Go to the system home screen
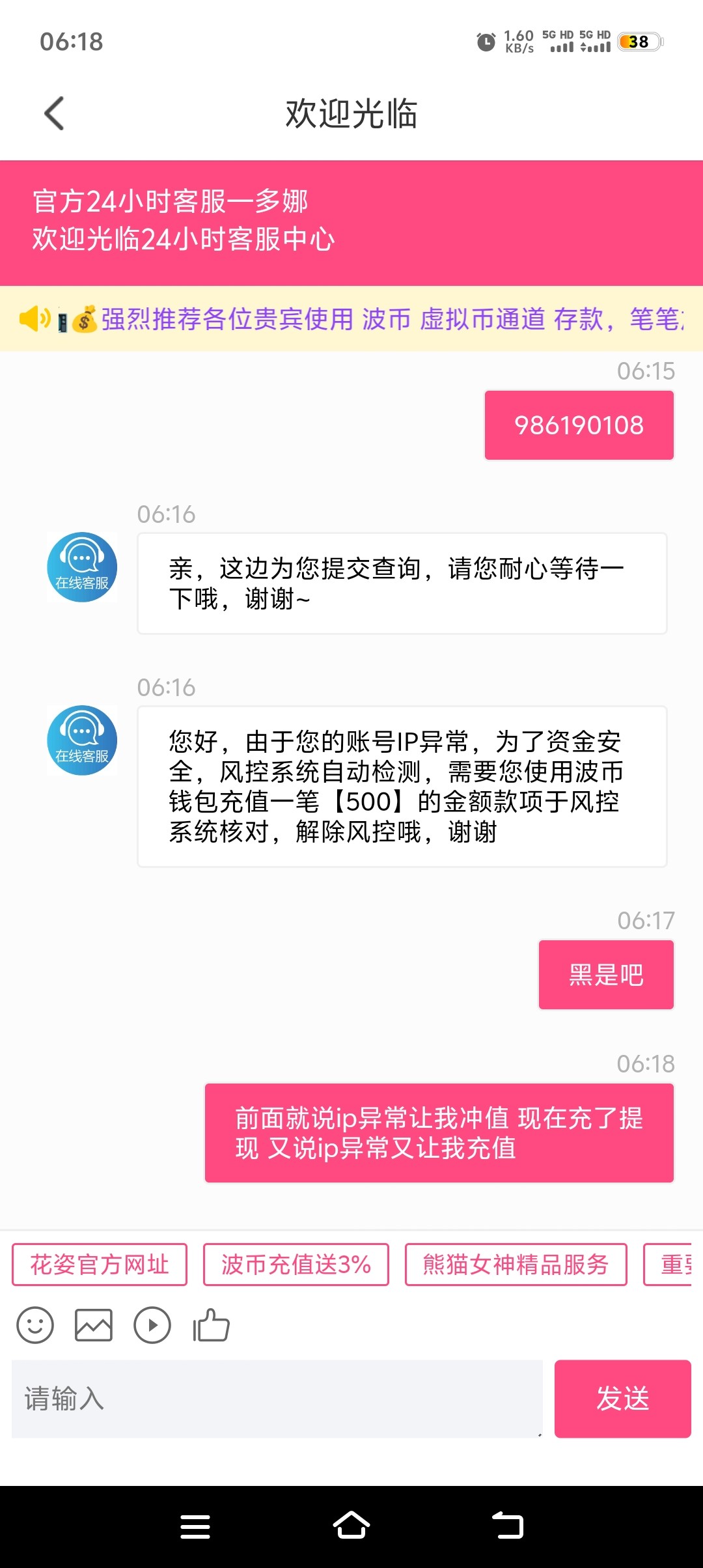 click(x=351, y=1526)
